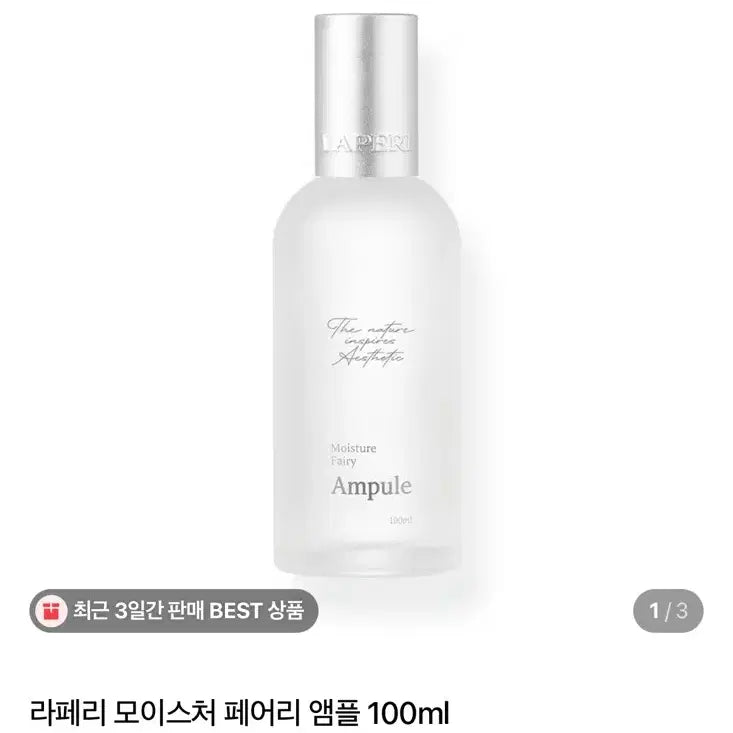Viewport: 733px width, 733px height.
Task: Open the Laperi ampoule product image
Action: (366, 300)
